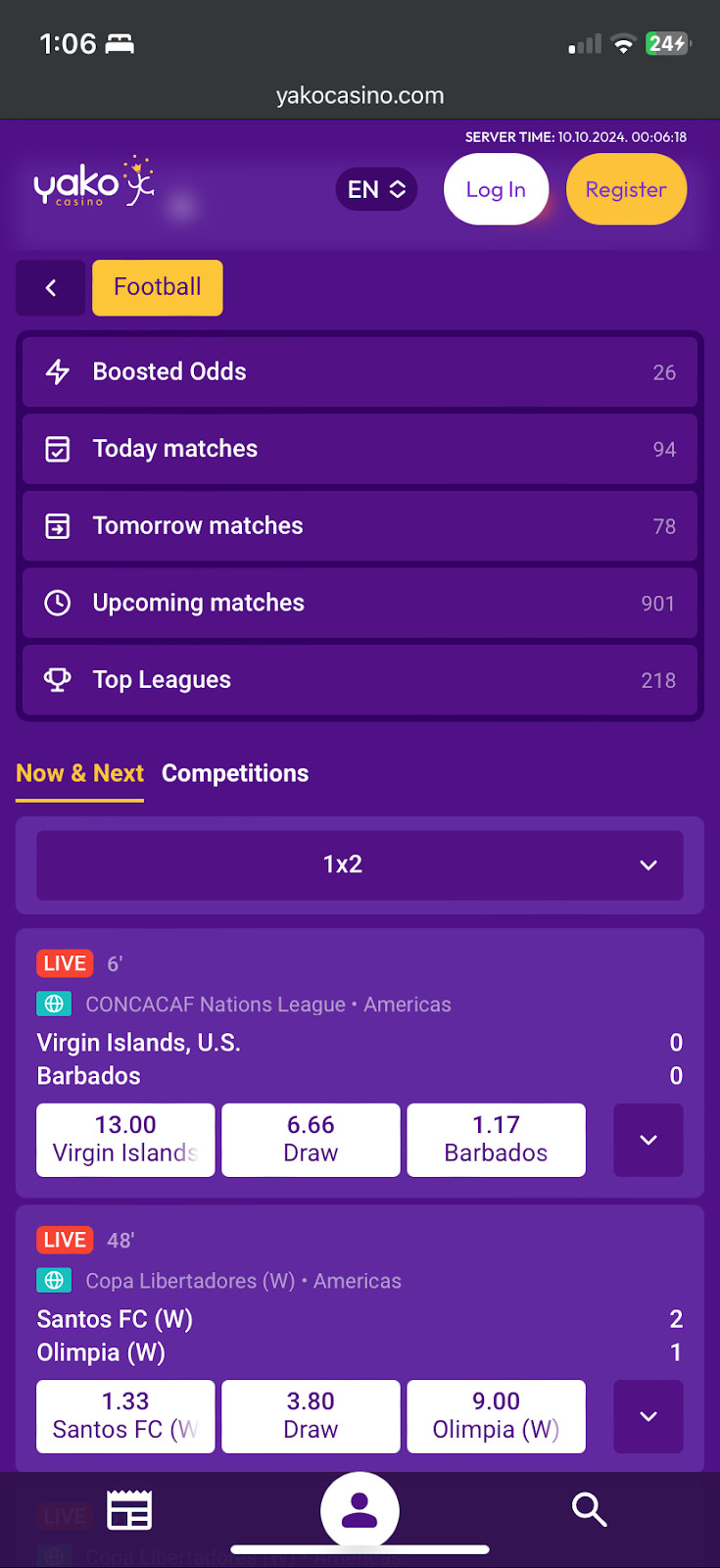Image resolution: width=720 pixels, height=1568 pixels.
Task: Register a new account
Action: click(626, 189)
